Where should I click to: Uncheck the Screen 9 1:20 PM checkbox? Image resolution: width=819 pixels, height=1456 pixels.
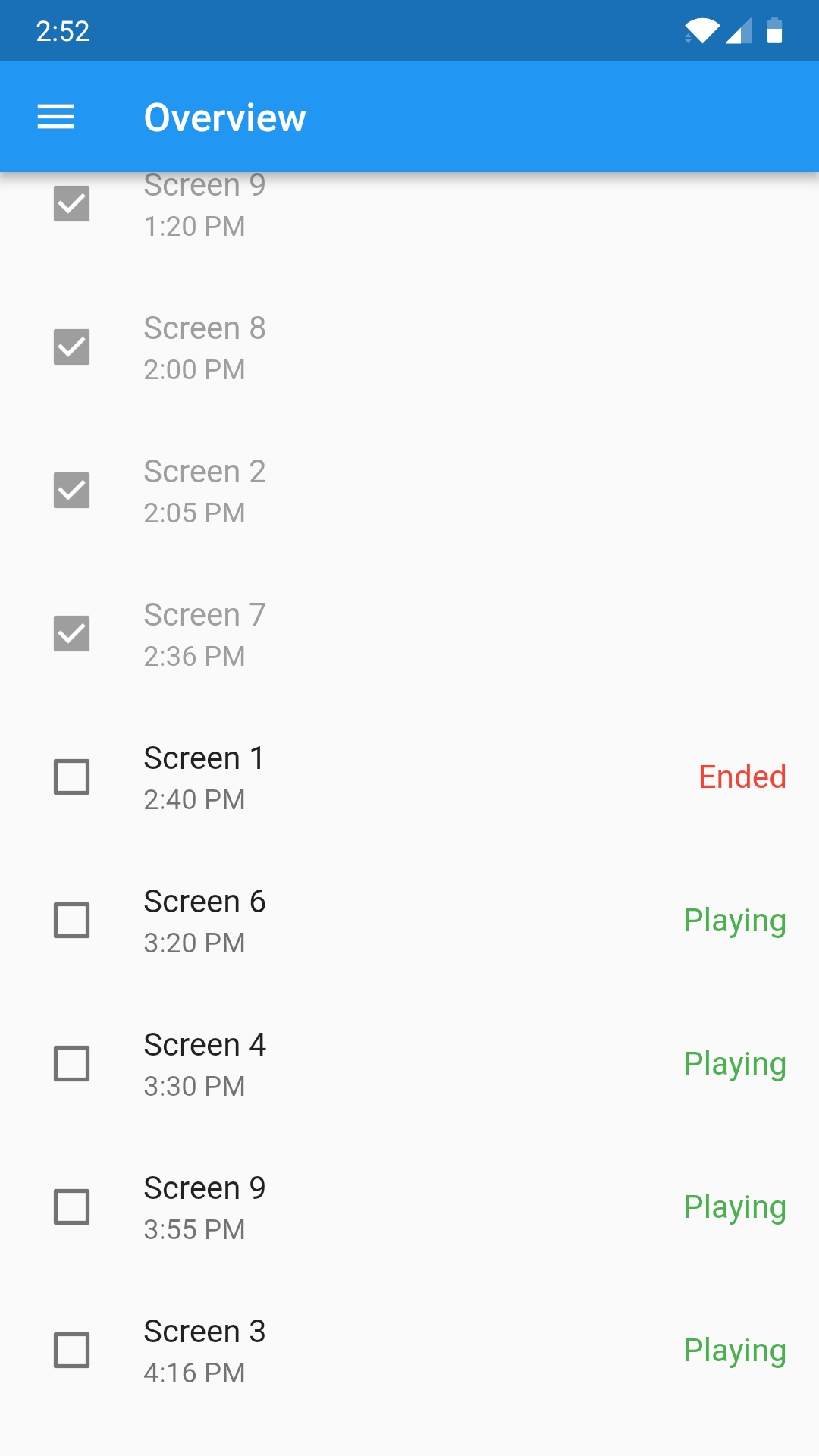coord(72,203)
